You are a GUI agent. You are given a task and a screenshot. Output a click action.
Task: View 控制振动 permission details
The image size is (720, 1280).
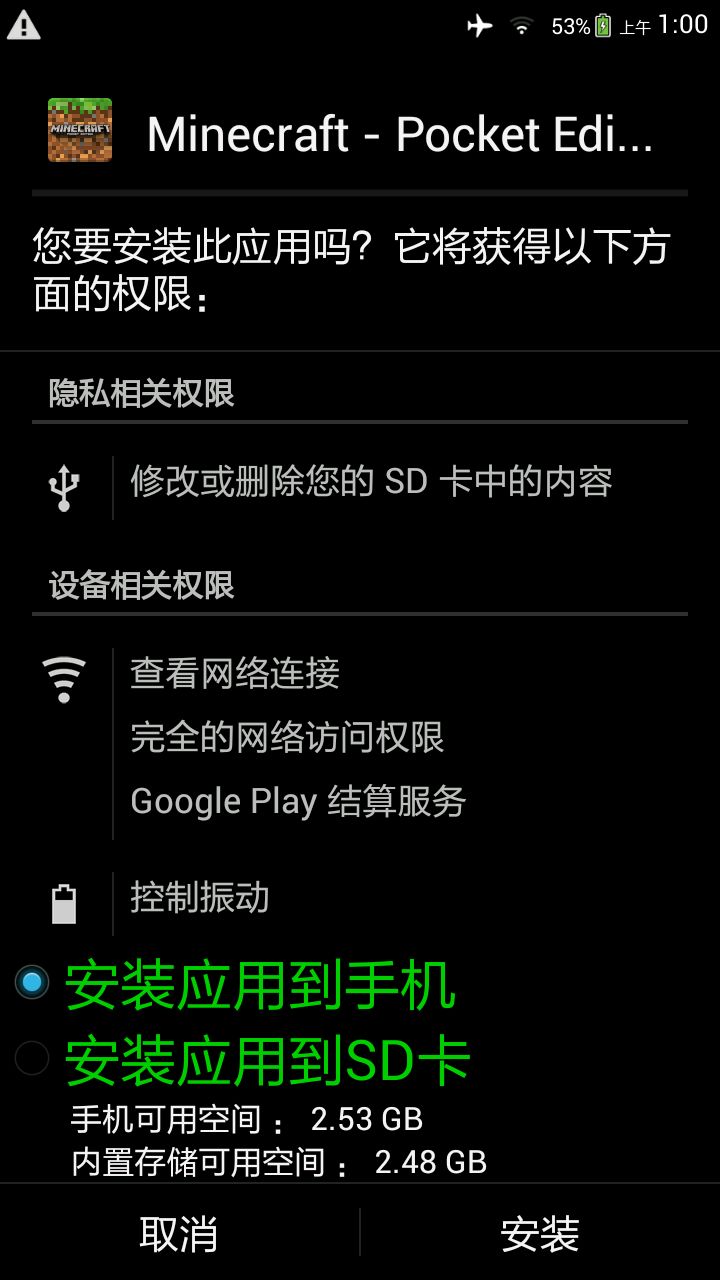(200, 898)
